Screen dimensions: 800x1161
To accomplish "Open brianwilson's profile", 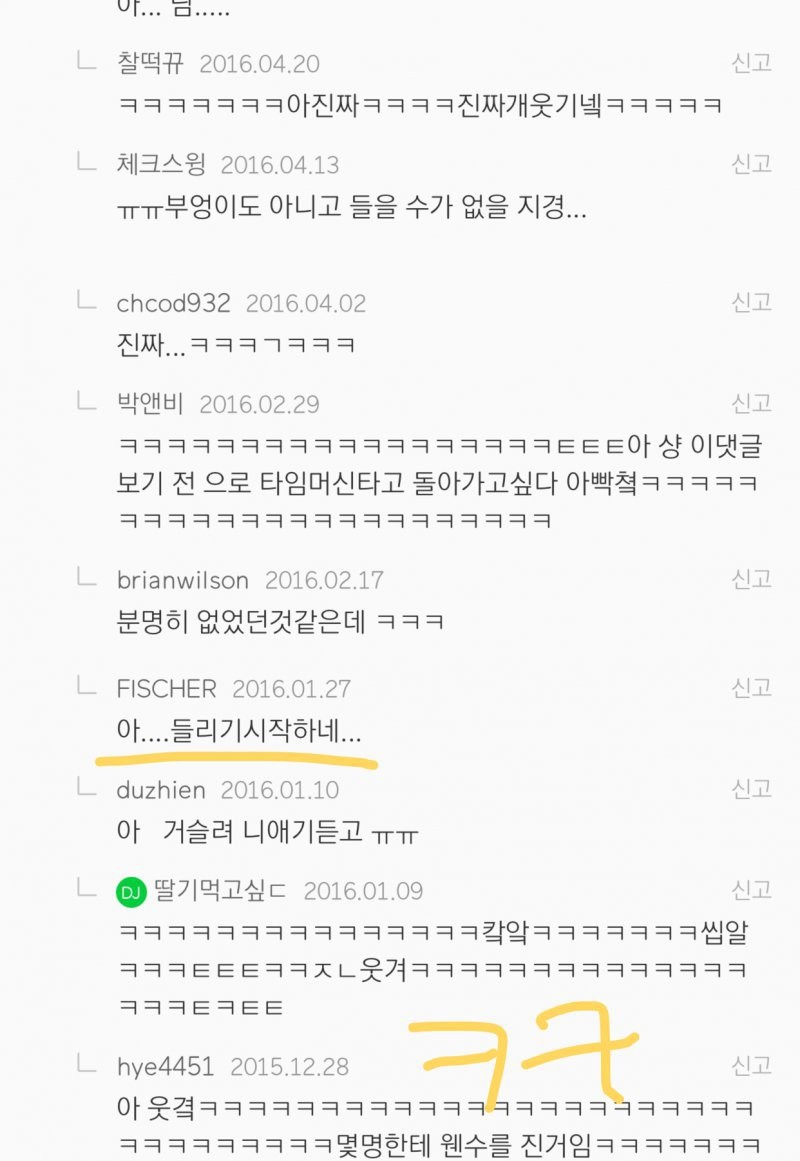I will (x=182, y=580).
